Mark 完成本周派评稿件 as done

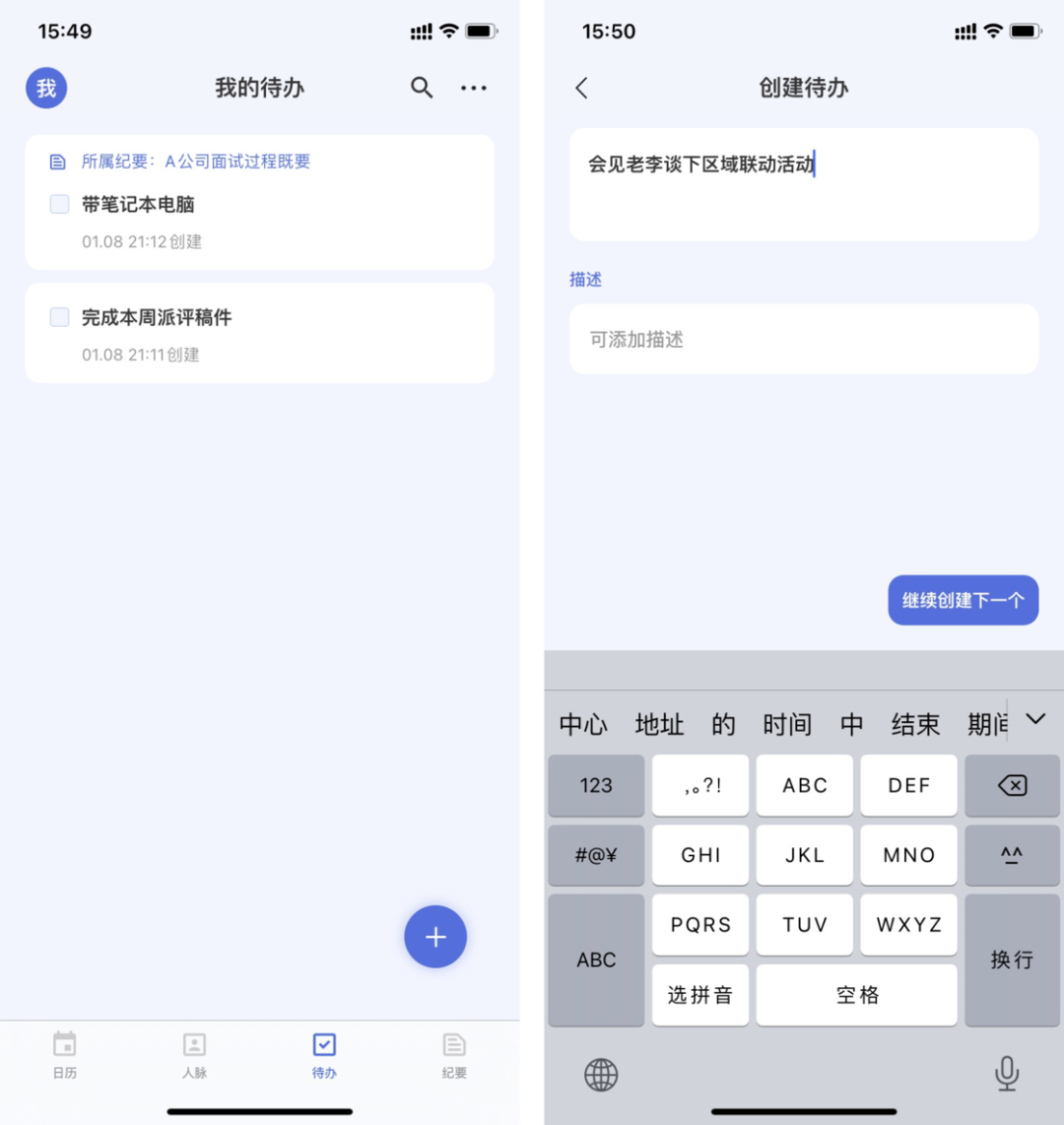click(x=59, y=317)
